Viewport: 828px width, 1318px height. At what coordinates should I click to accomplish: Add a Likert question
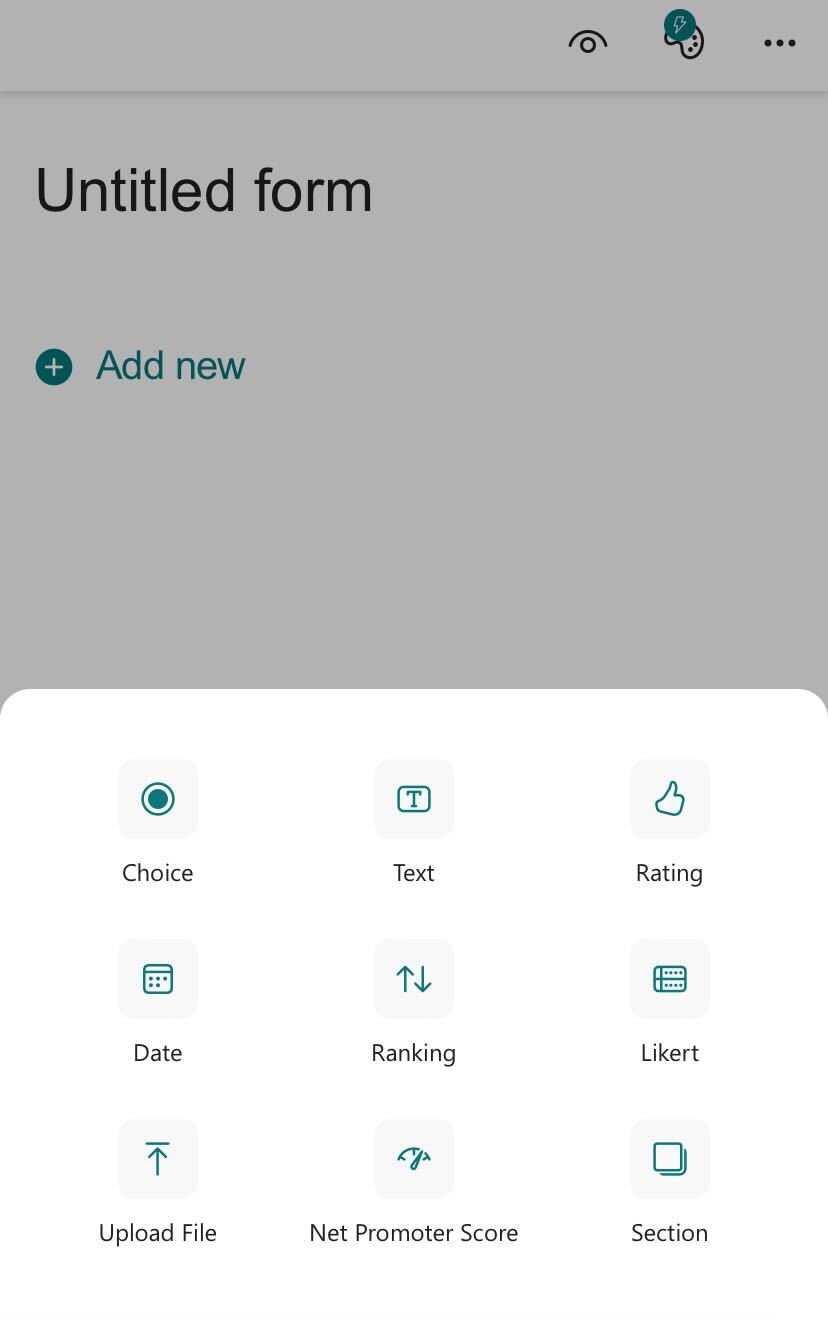coord(669,979)
